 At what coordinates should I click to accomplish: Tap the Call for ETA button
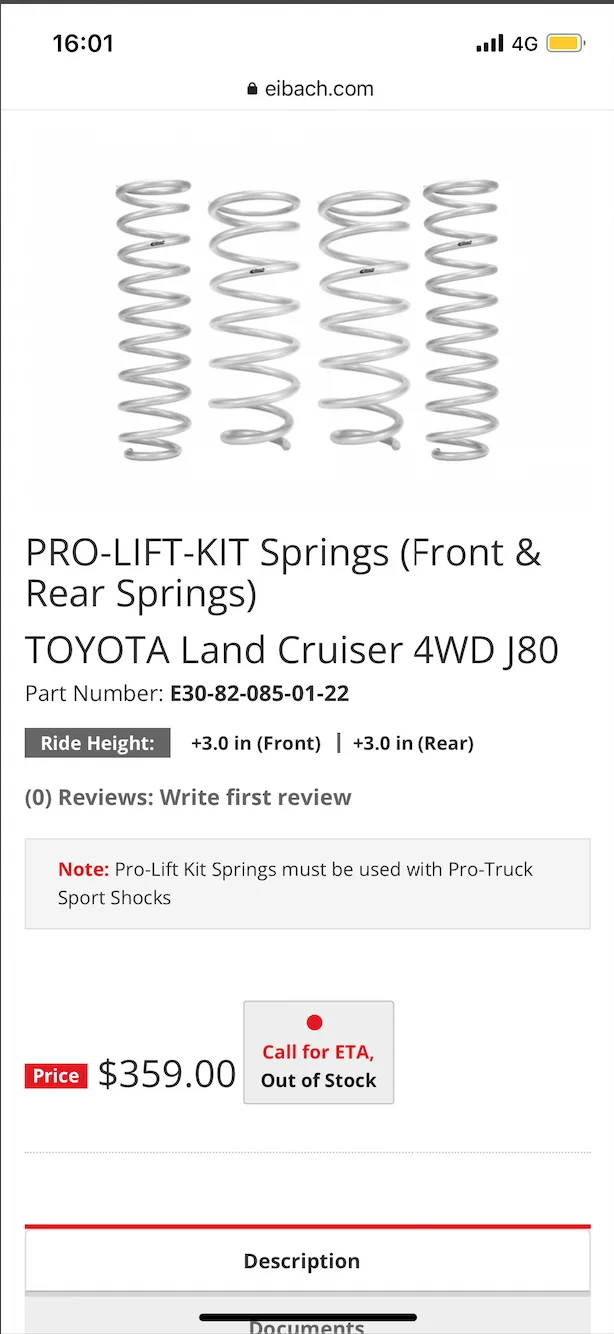coord(318,1053)
